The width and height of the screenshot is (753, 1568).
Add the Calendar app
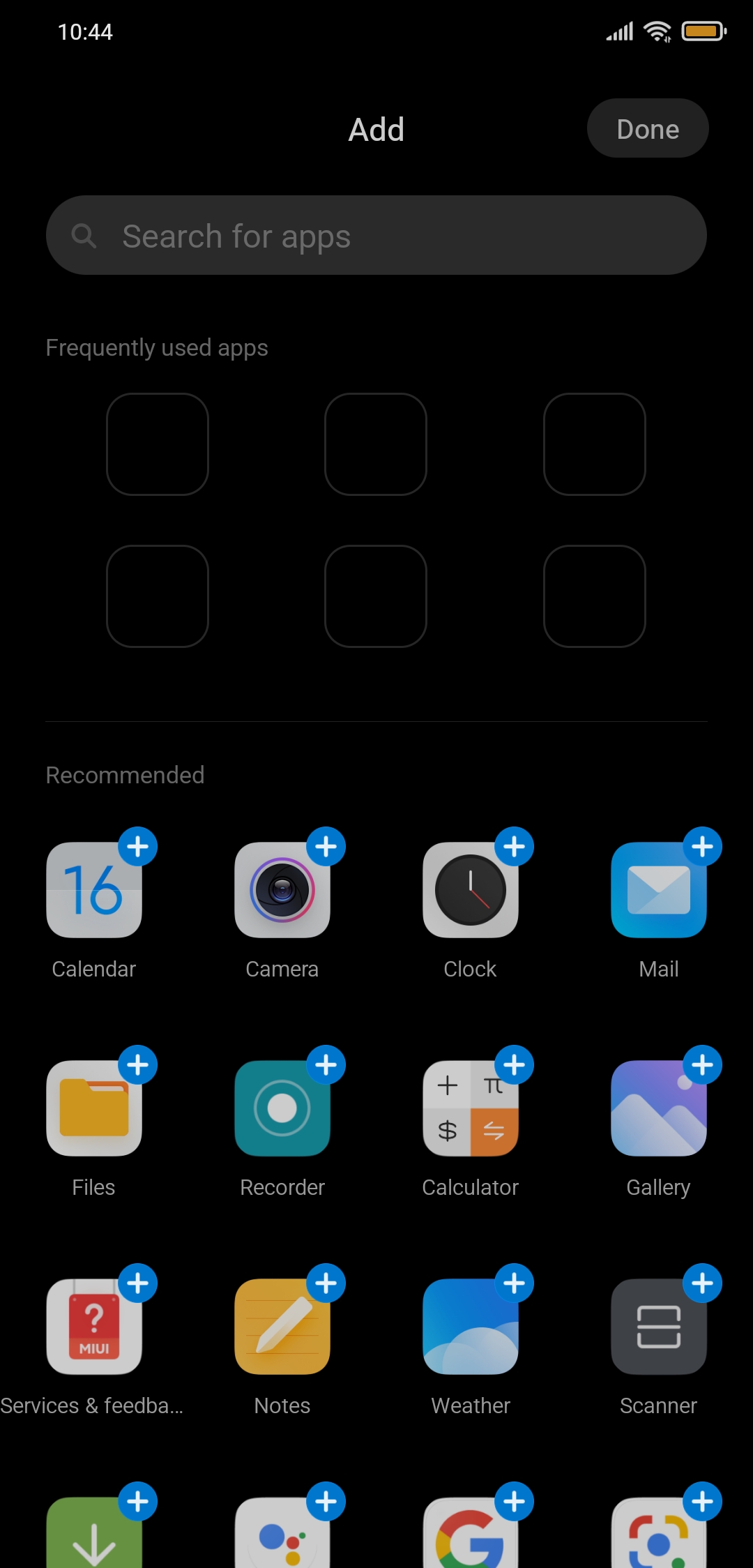pos(137,847)
